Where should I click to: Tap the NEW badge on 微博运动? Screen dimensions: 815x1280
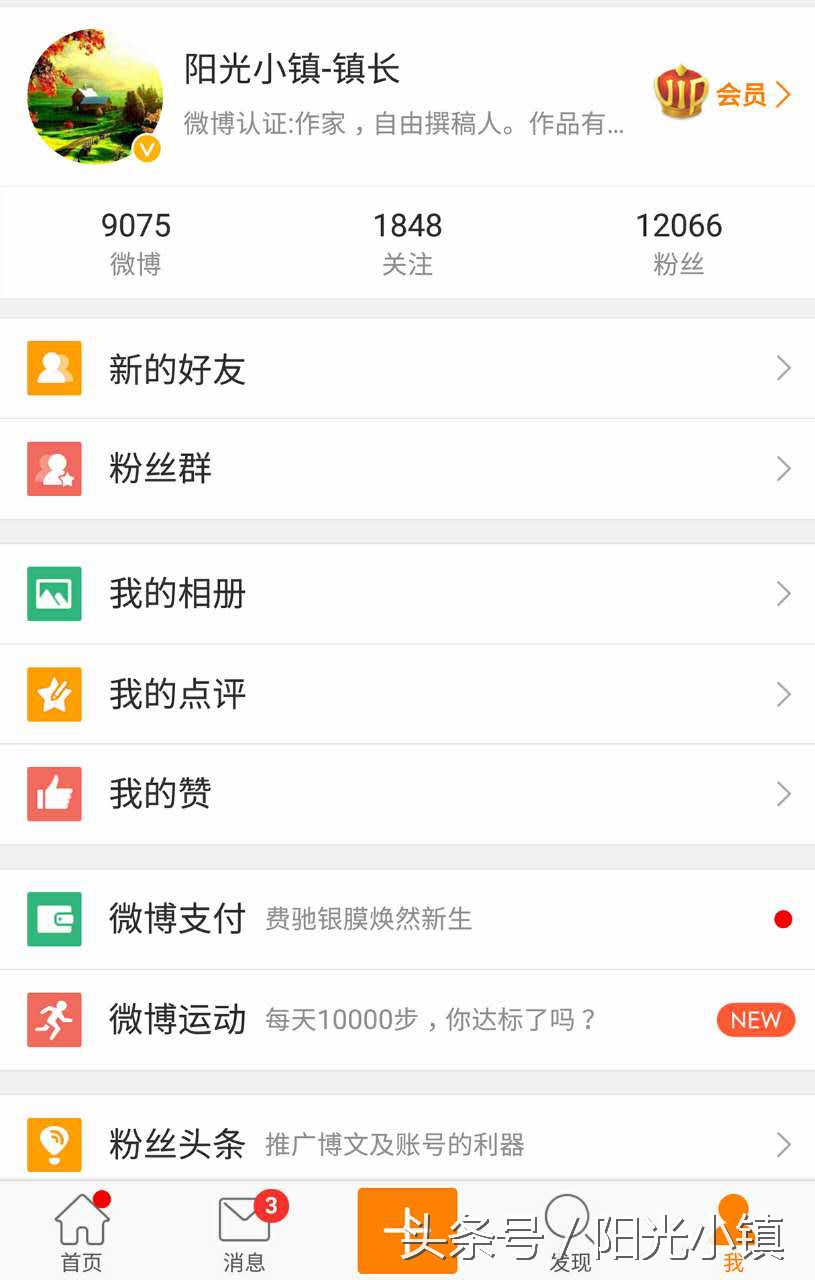(x=756, y=1019)
